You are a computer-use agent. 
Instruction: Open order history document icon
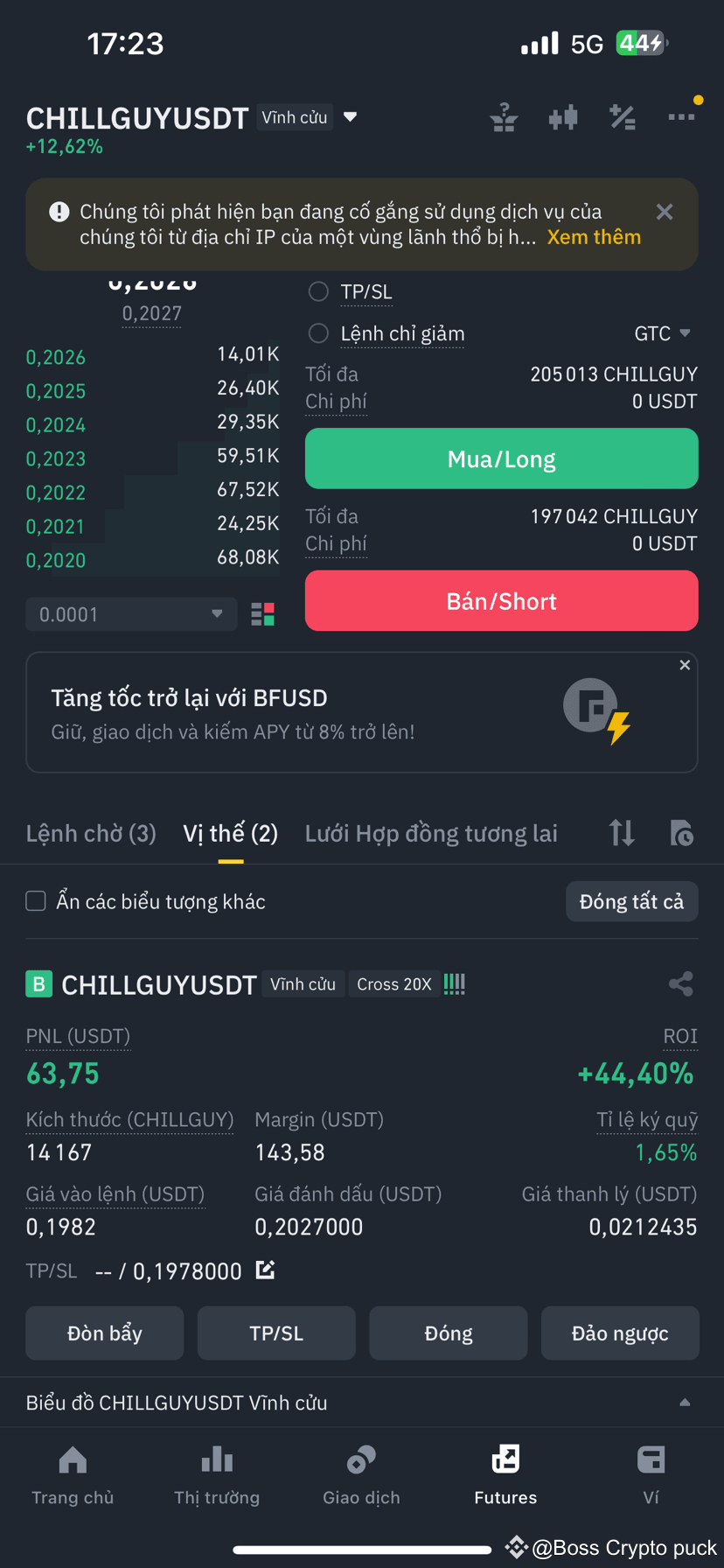[x=681, y=833]
